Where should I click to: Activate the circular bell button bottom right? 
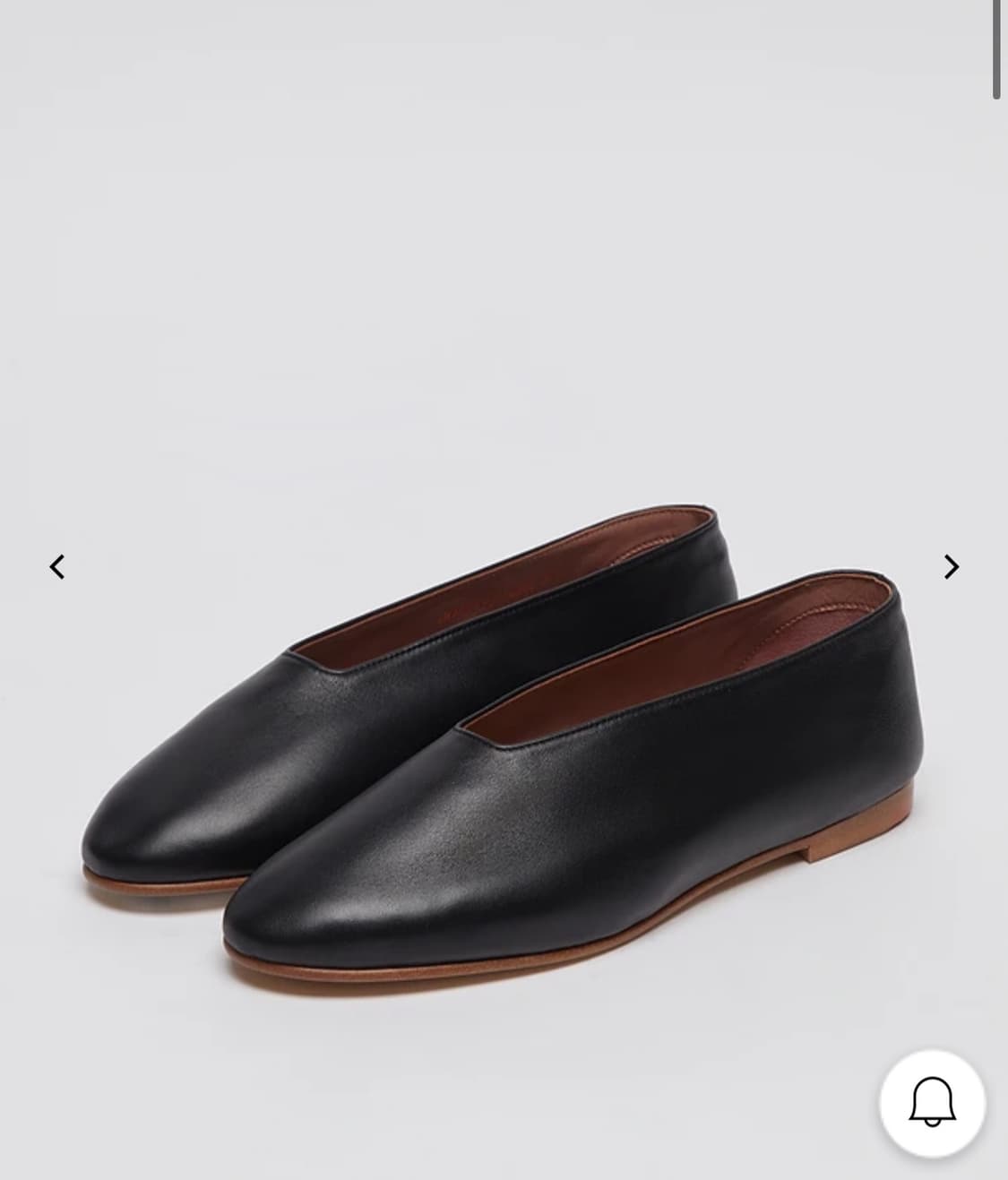click(932, 1106)
